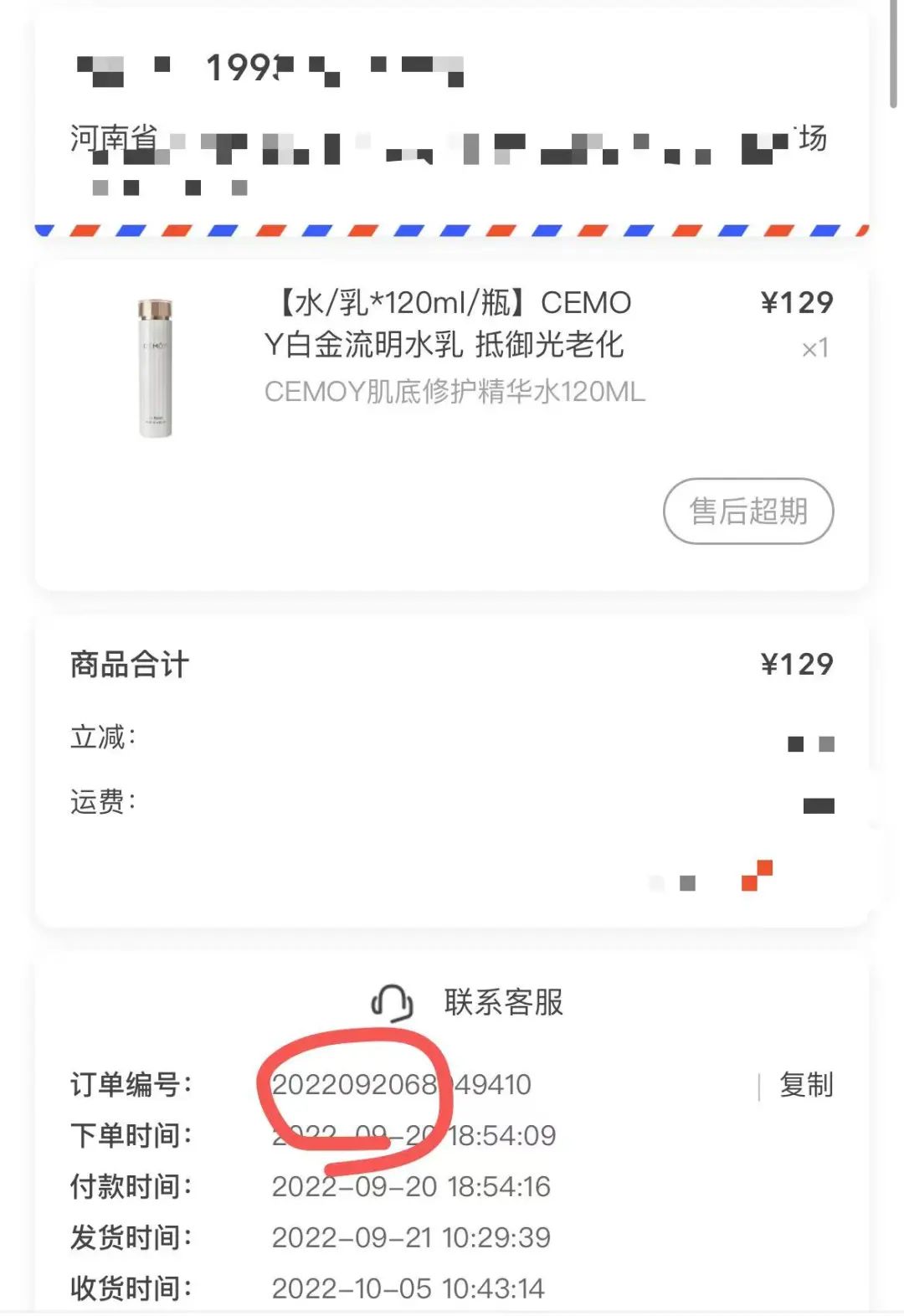Copy the order number with 复制
This screenshot has width=904, height=1316.
point(805,1084)
